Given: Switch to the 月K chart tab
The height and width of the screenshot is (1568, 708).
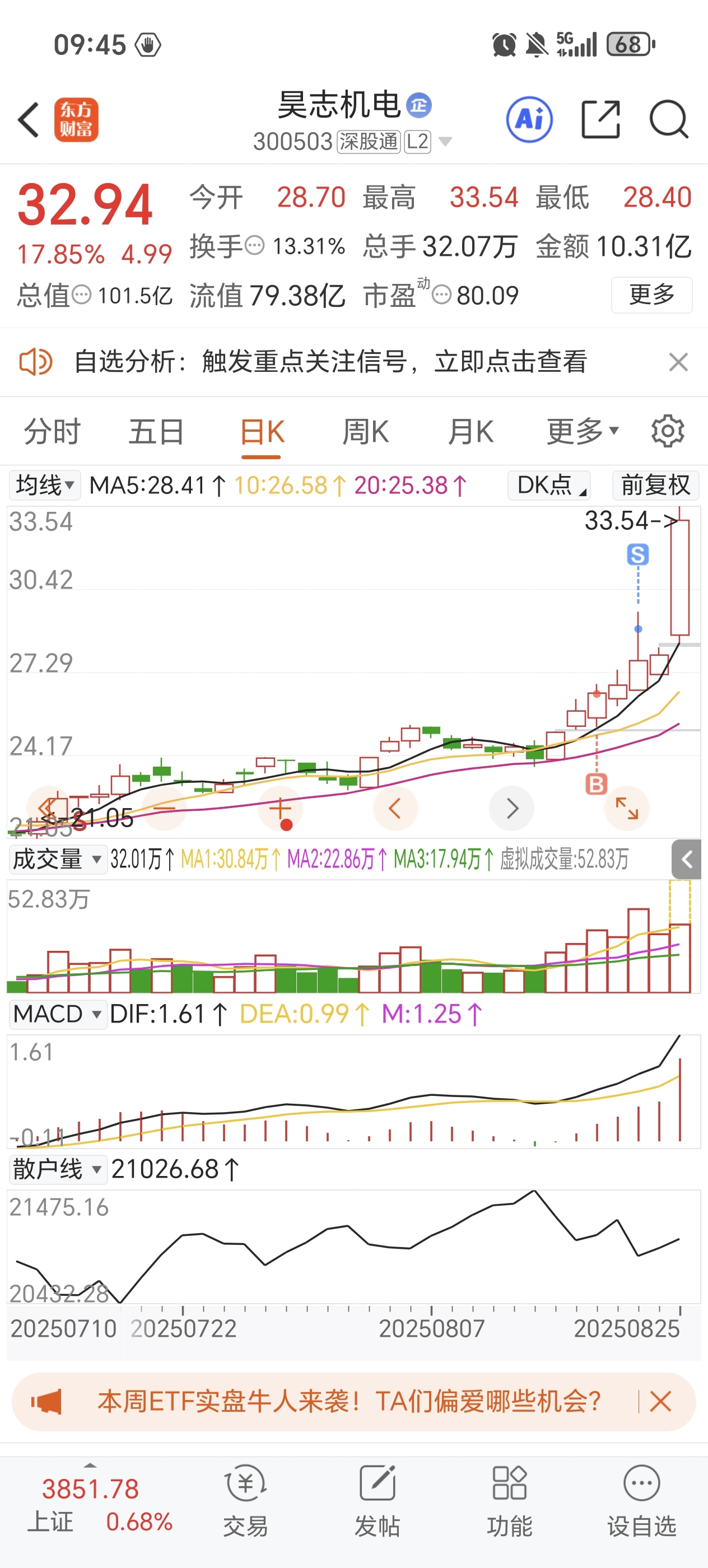Looking at the screenshot, I should coord(470,432).
